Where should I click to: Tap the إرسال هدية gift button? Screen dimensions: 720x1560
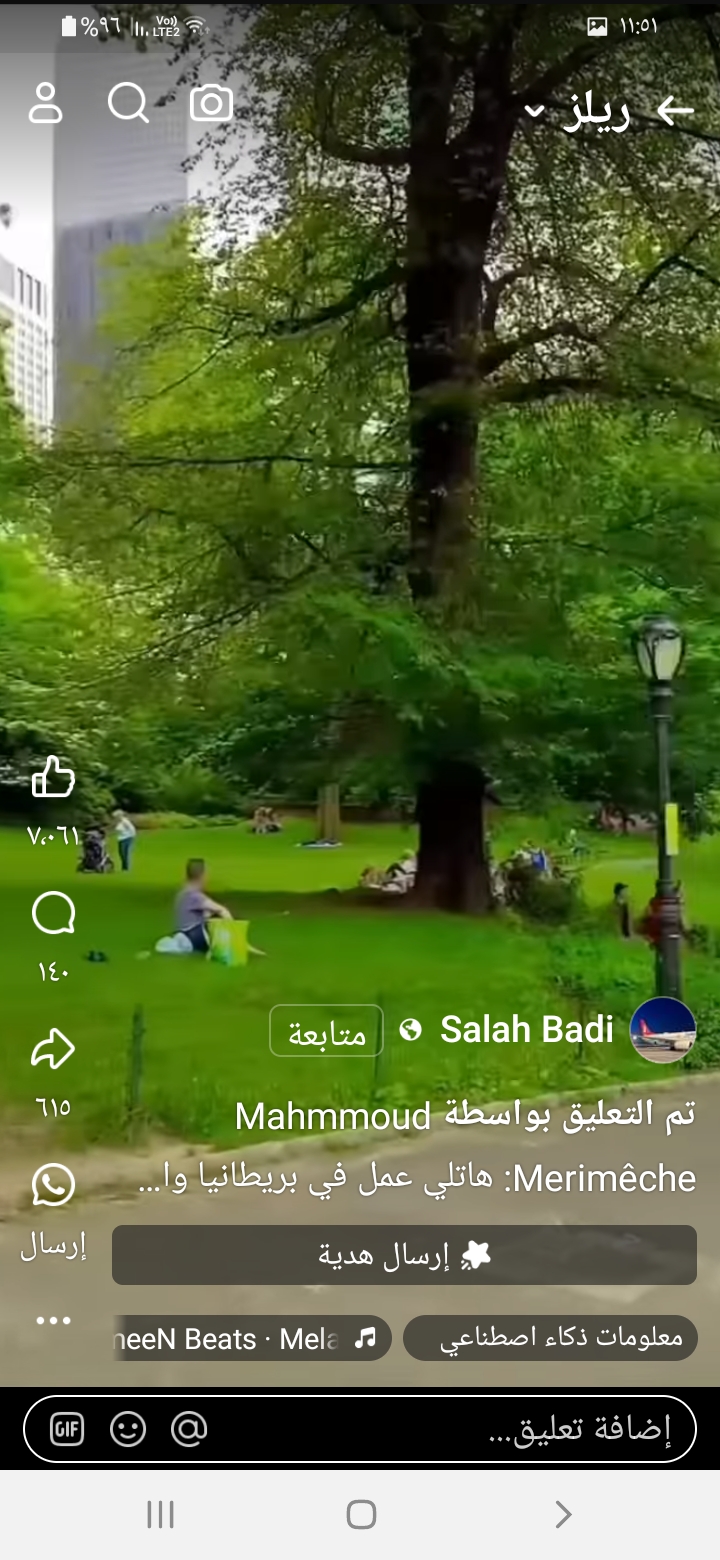tap(404, 1255)
